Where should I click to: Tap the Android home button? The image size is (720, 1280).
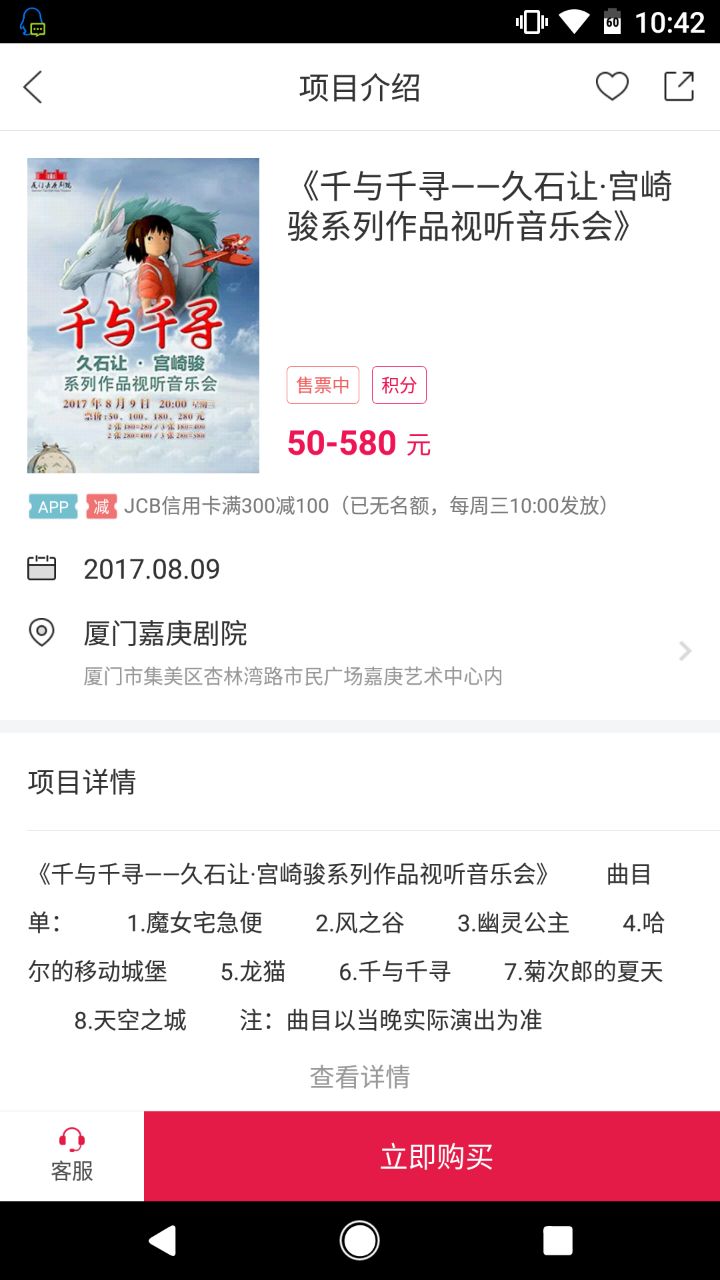360,1241
